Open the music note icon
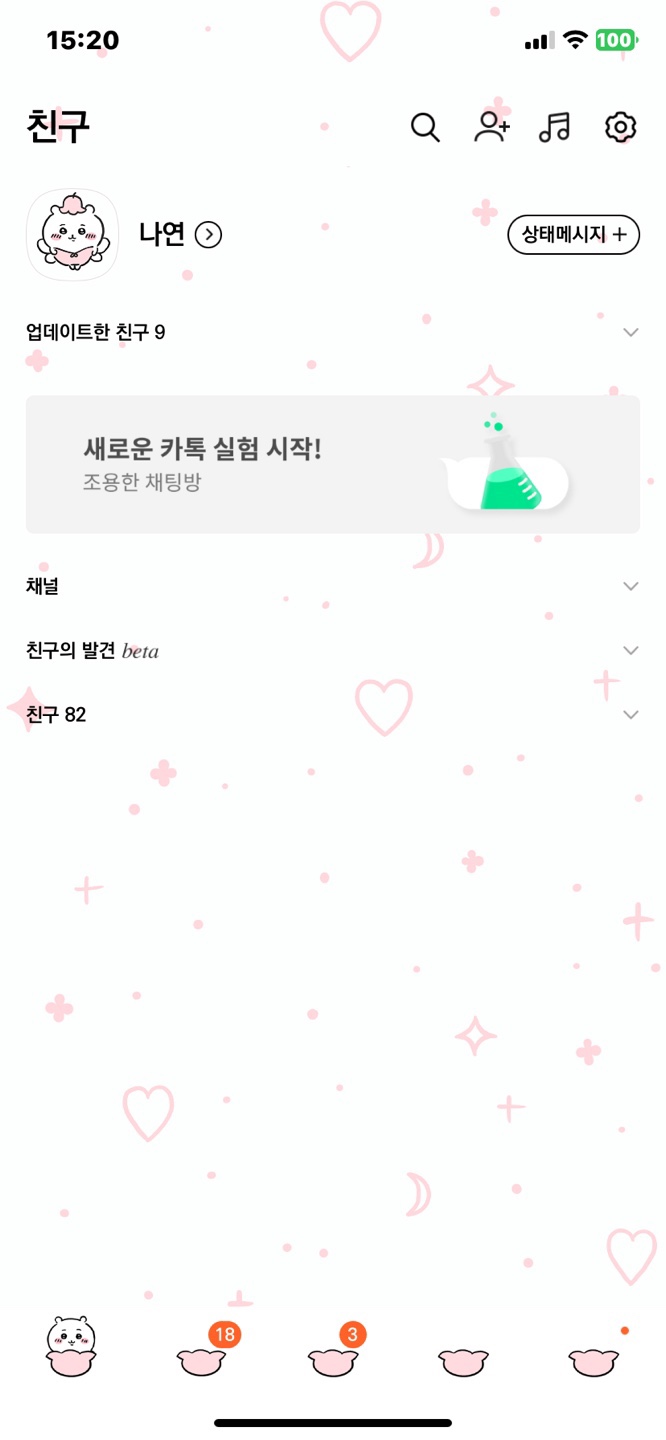Screen dimensions: 666x1440 pyautogui.click(x=554, y=127)
